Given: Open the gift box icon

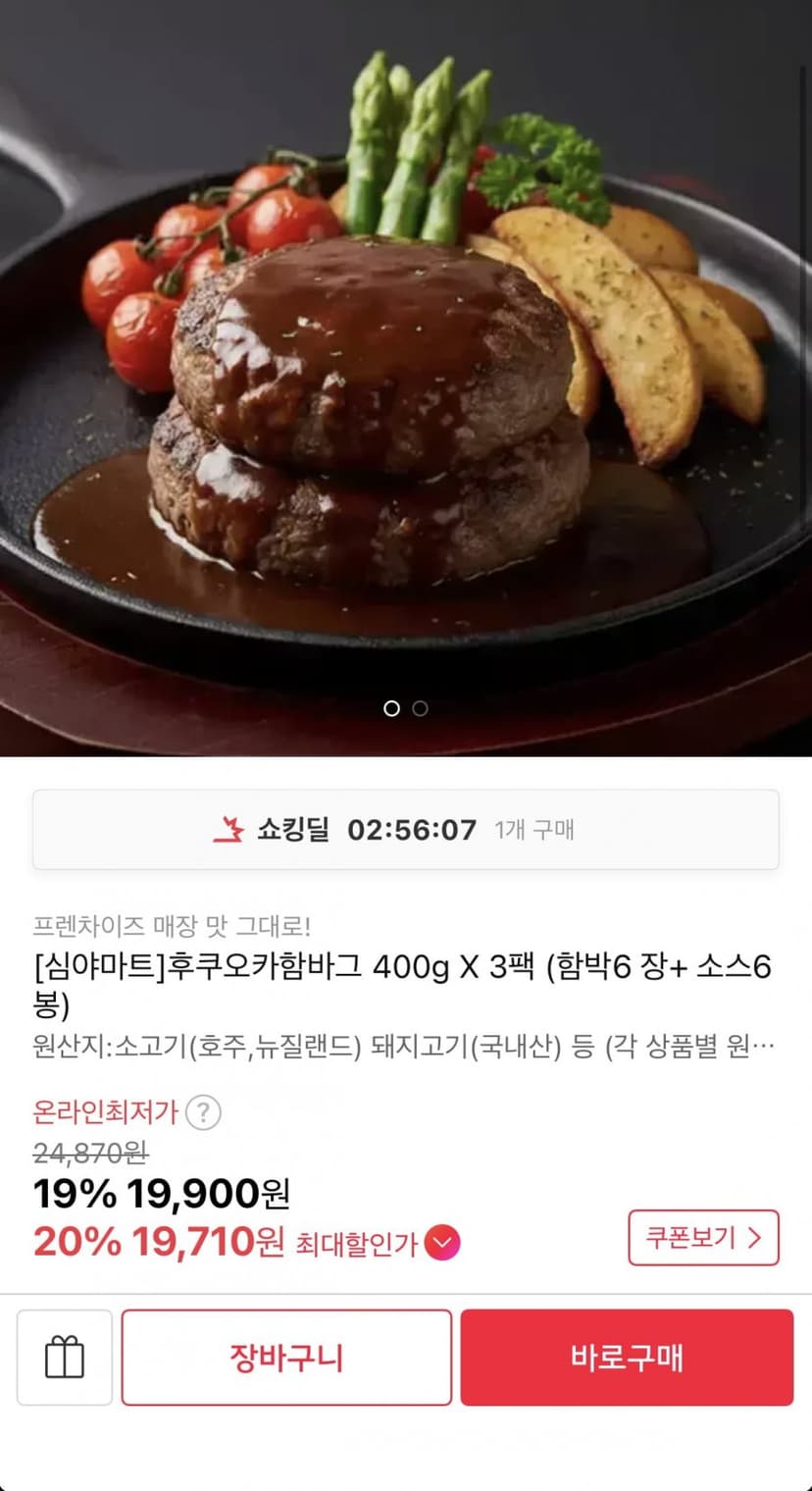Looking at the screenshot, I should point(65,1358).
